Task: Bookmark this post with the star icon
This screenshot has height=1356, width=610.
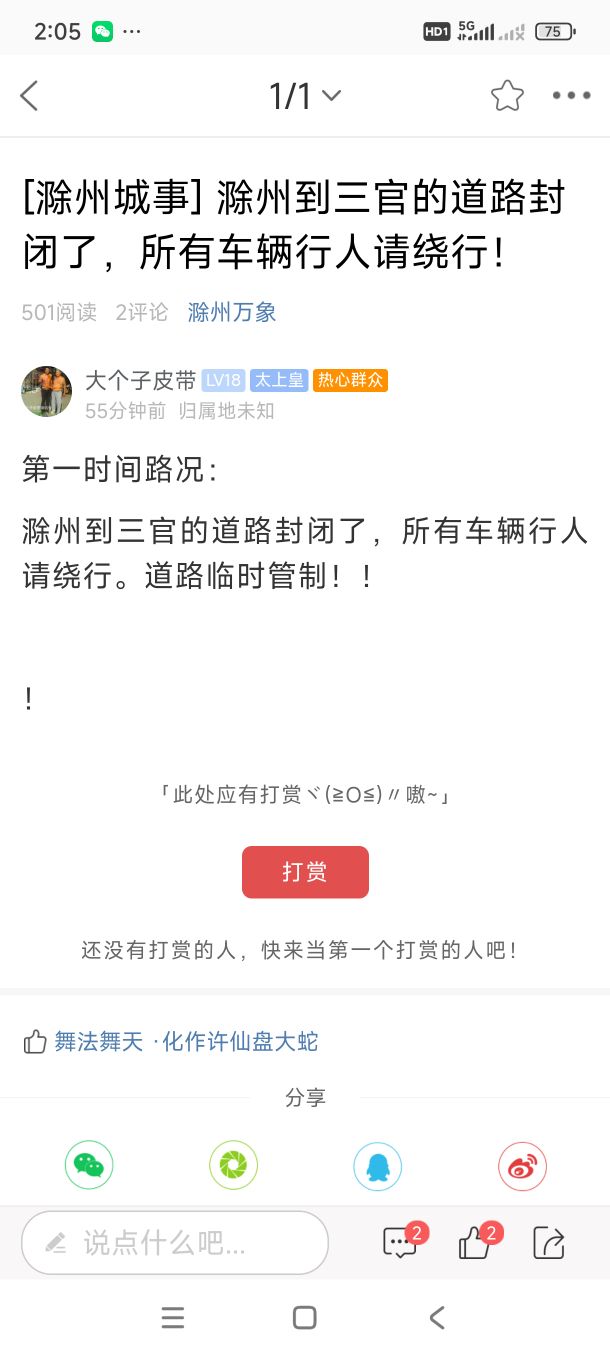Action: [507, 96]
